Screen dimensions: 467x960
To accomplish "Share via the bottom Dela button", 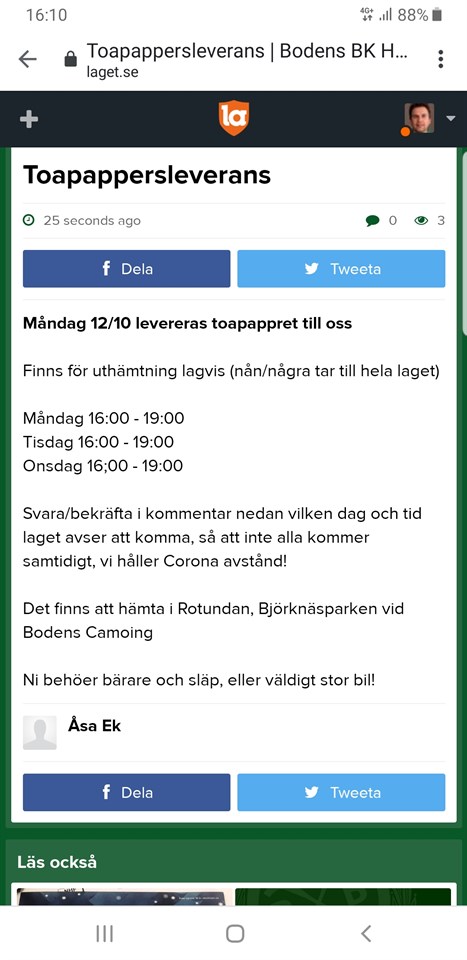I will coord(127,792).
